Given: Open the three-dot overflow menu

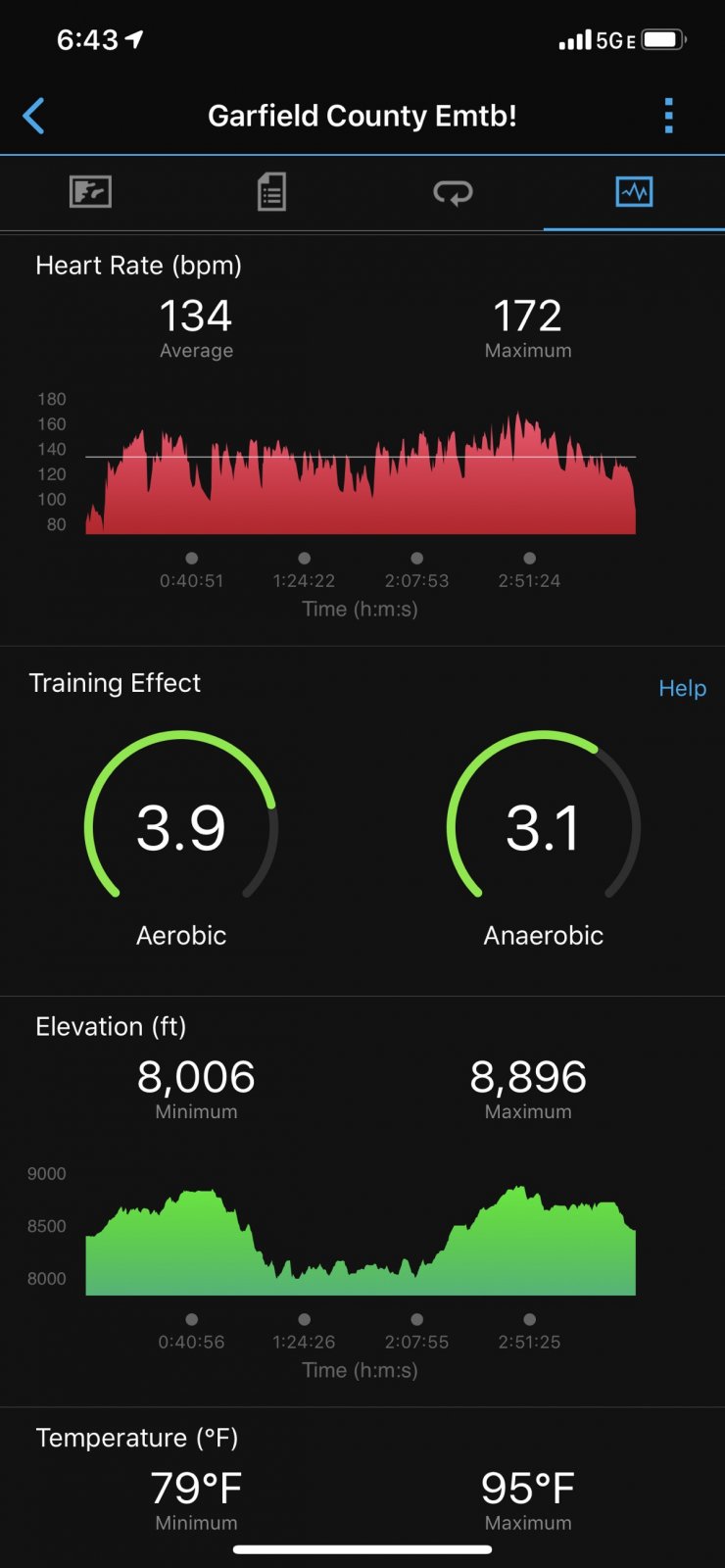Looking at the screenshot, I should click(x=669, y=116).
